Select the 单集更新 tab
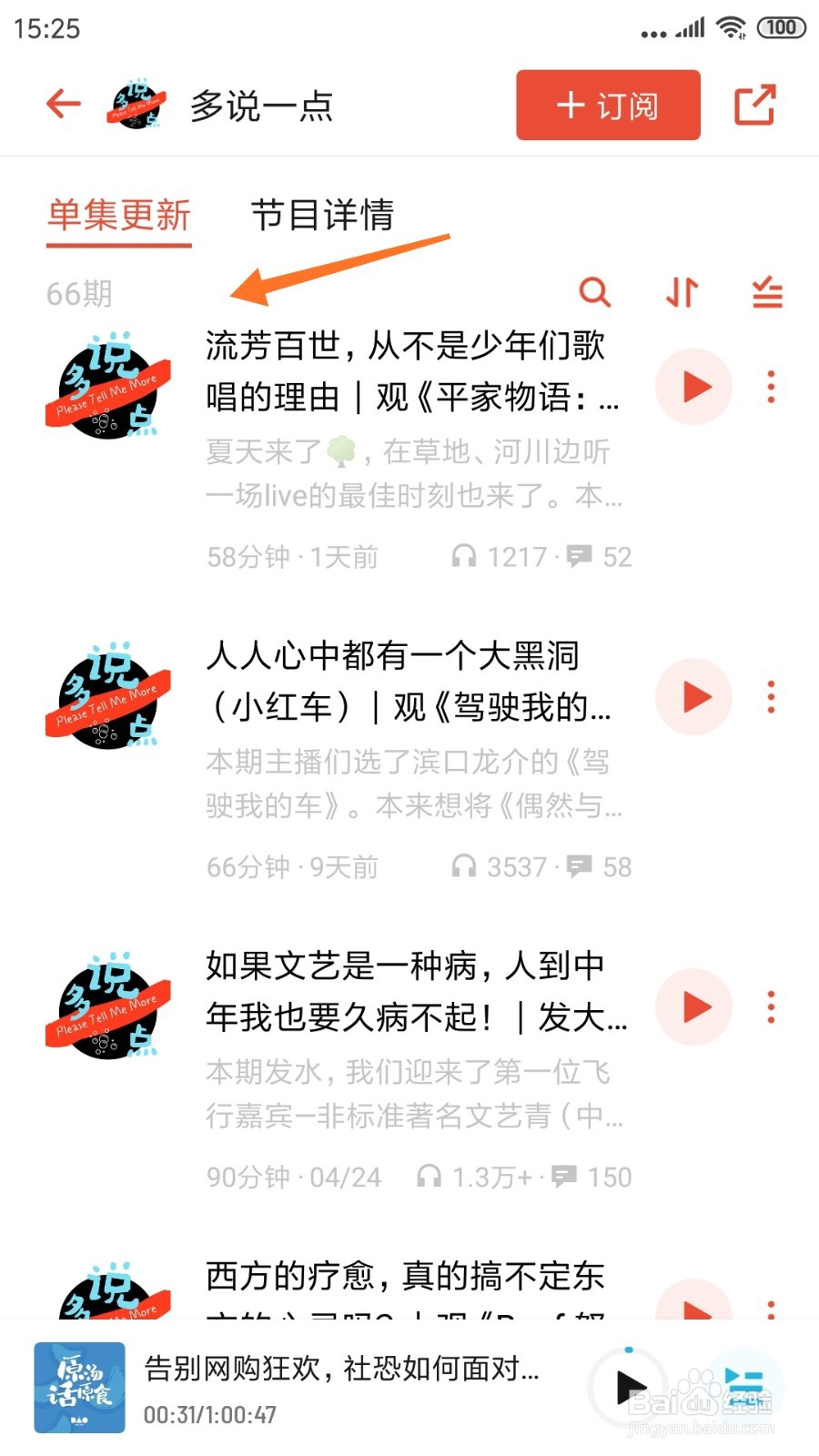The width and height of the screenshot is (819, 1456). (119, 216)
